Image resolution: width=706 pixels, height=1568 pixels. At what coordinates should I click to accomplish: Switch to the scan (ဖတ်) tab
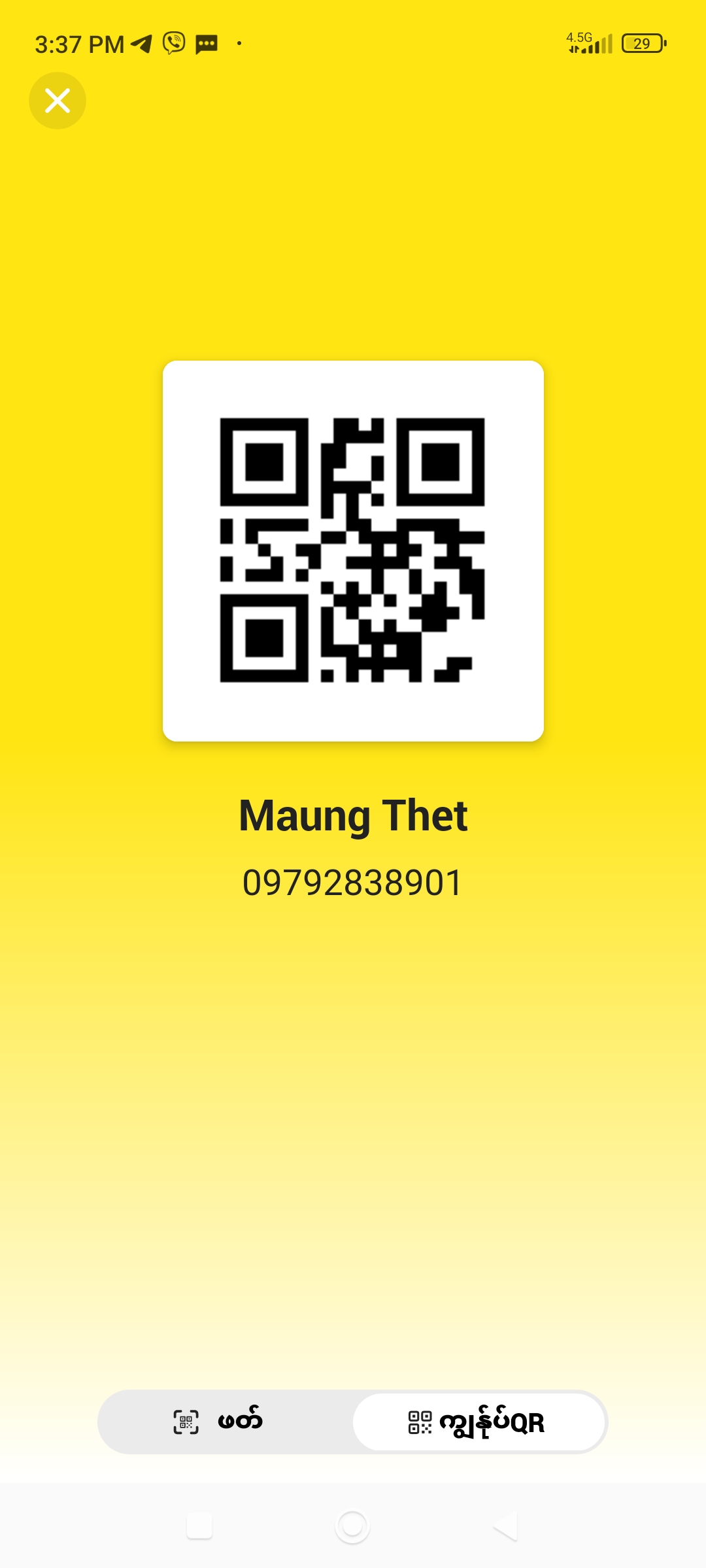pyautogui.click(x=226, y=1422)
